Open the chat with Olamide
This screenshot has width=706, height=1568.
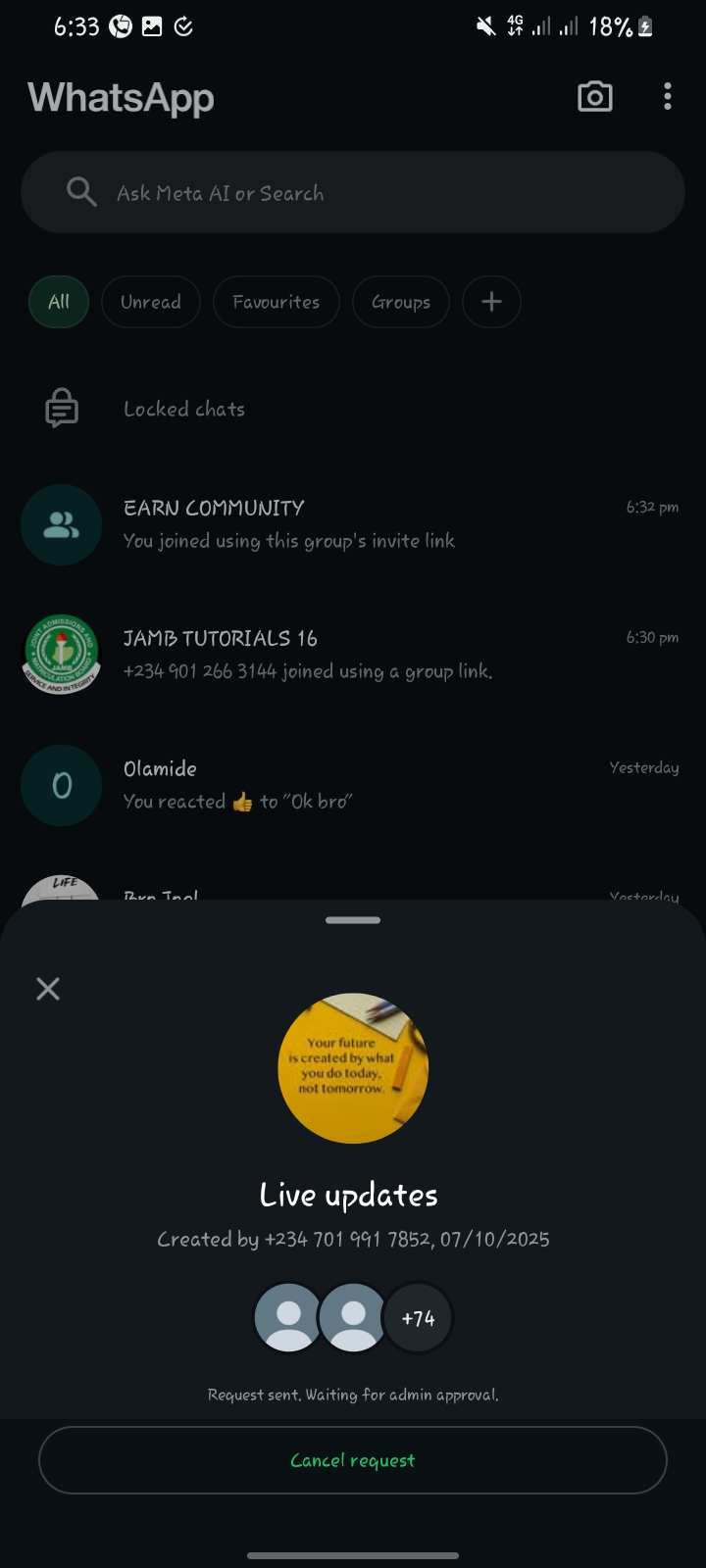(353, 785)
